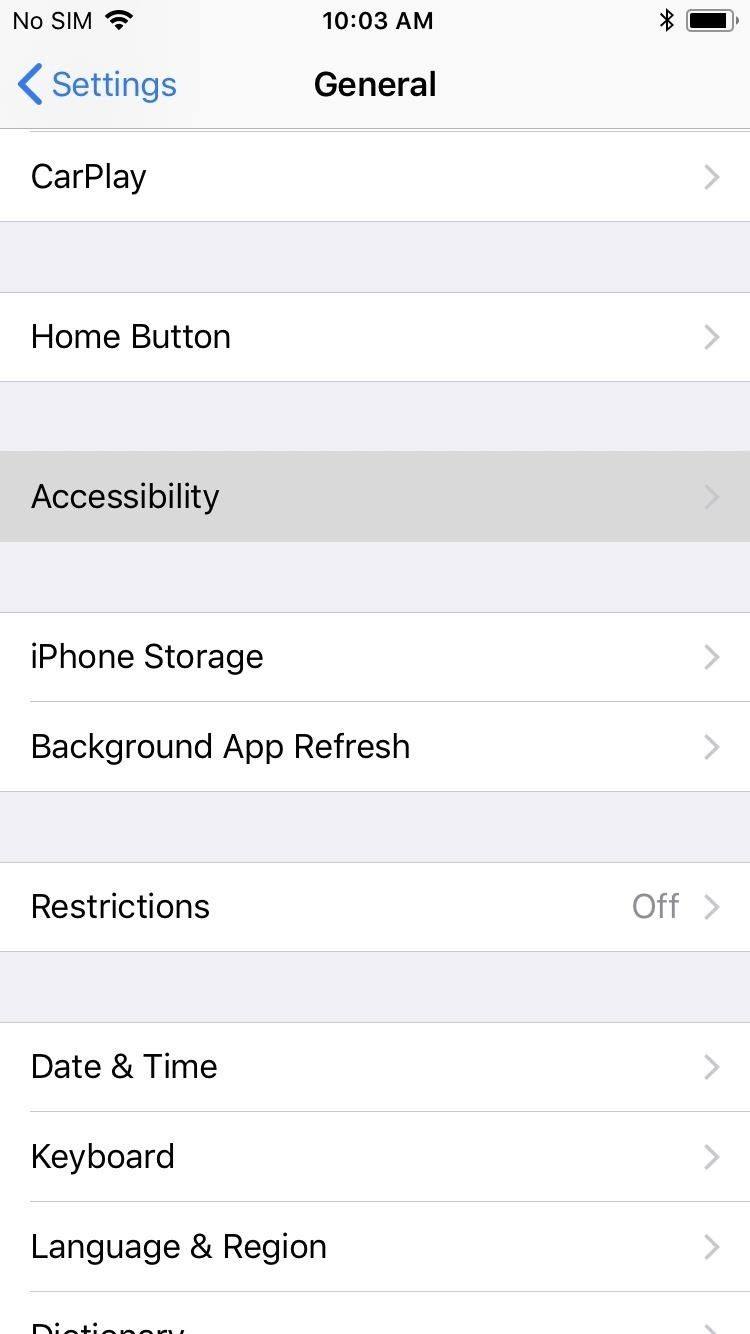This screenshot has width=750, height=1334.
Task: Expand Language & Region settings
Action: click(x=375, y=1246)
